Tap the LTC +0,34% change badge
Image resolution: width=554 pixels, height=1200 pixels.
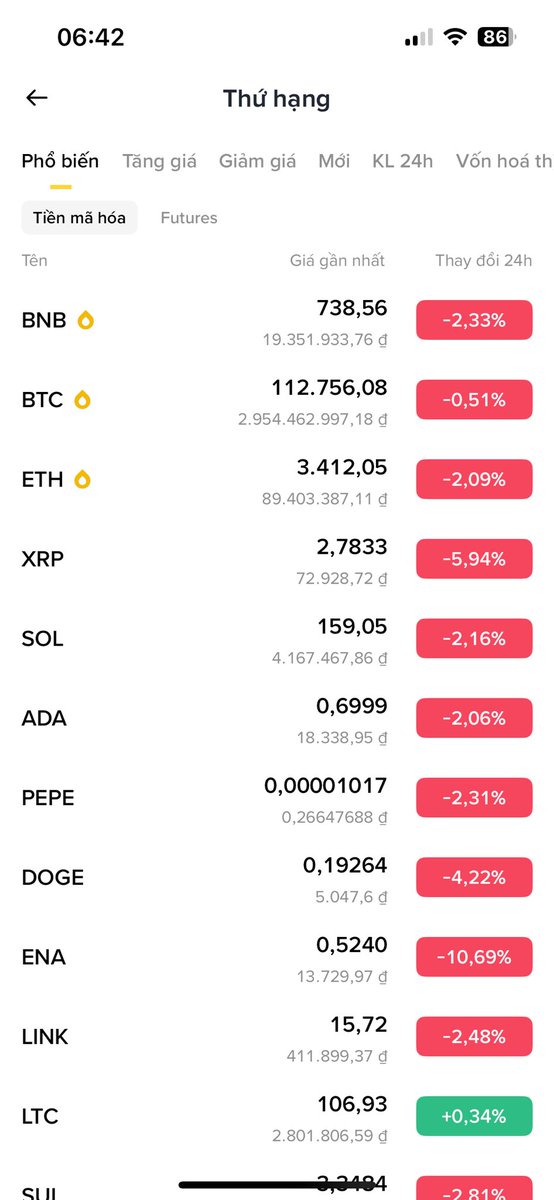[474, 1116]
